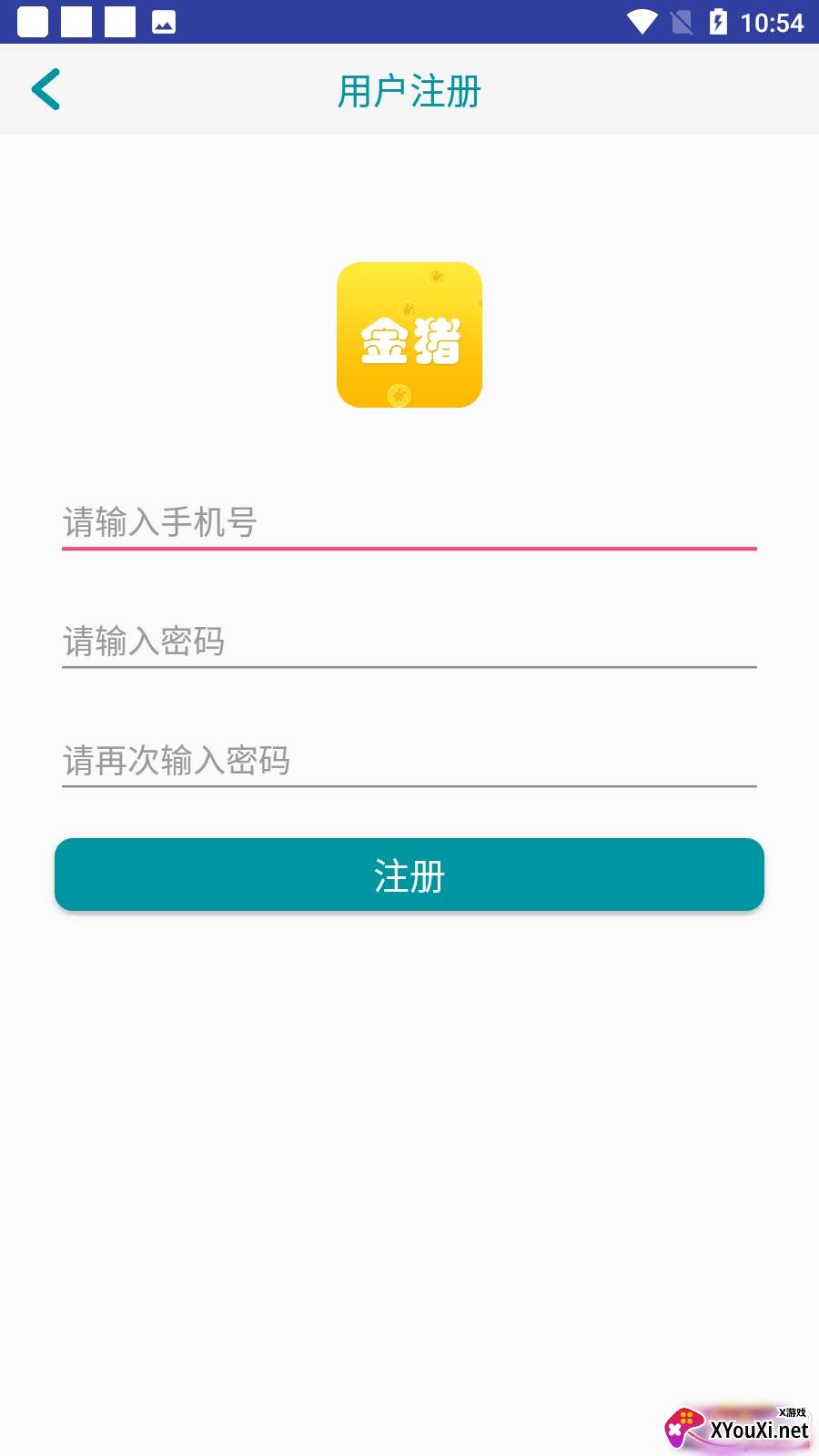Go back using the top-left arrow

tap(45, 89)
